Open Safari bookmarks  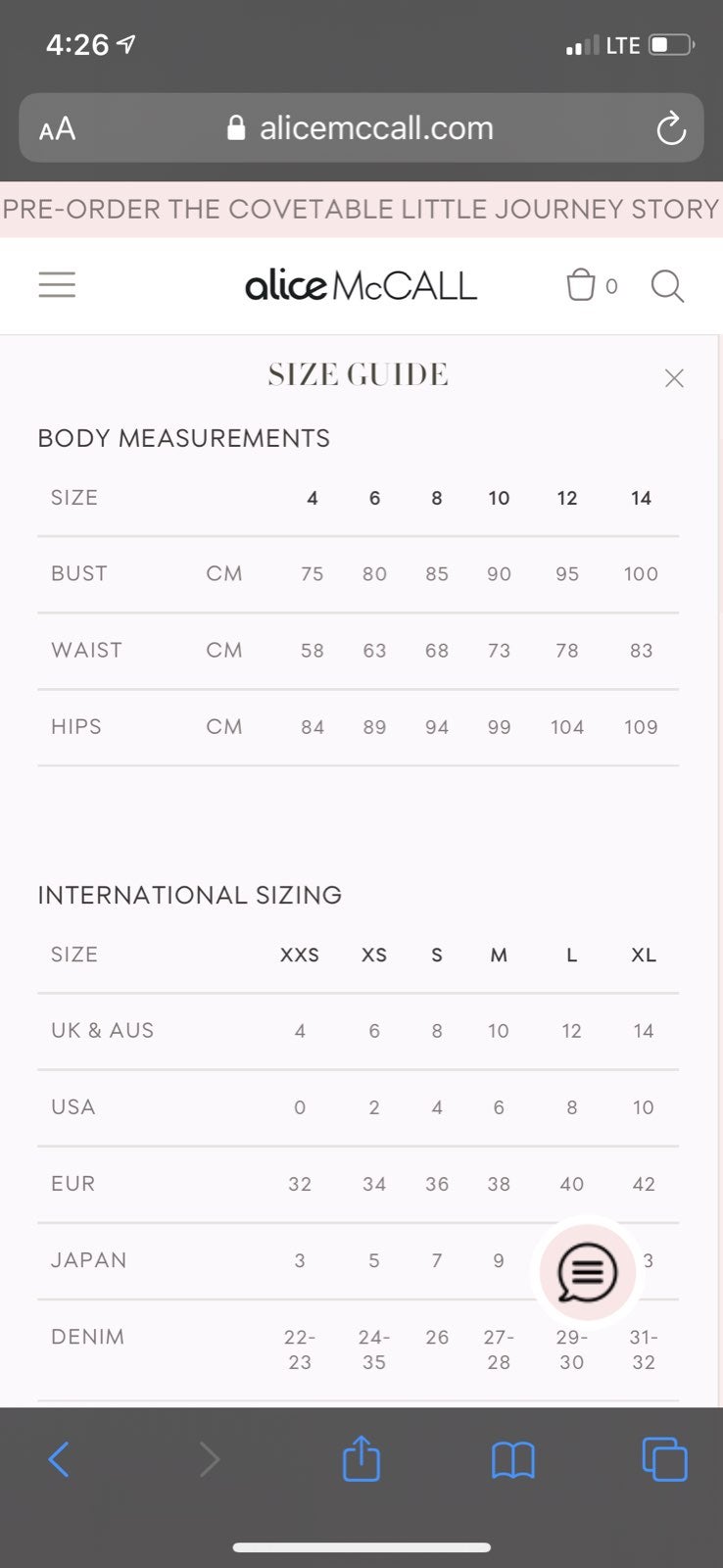pyautogui.click(x=513, y=1460)
